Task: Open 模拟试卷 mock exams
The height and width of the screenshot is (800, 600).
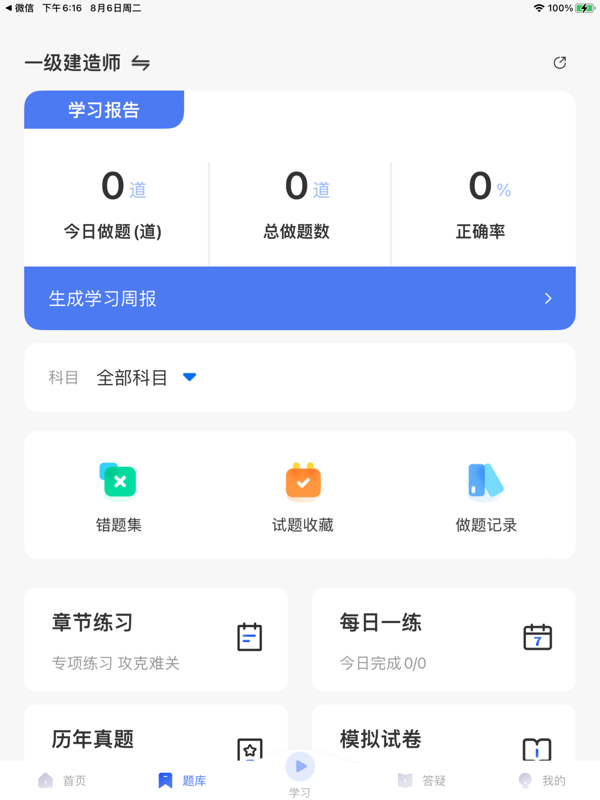Action: (443, 740)
